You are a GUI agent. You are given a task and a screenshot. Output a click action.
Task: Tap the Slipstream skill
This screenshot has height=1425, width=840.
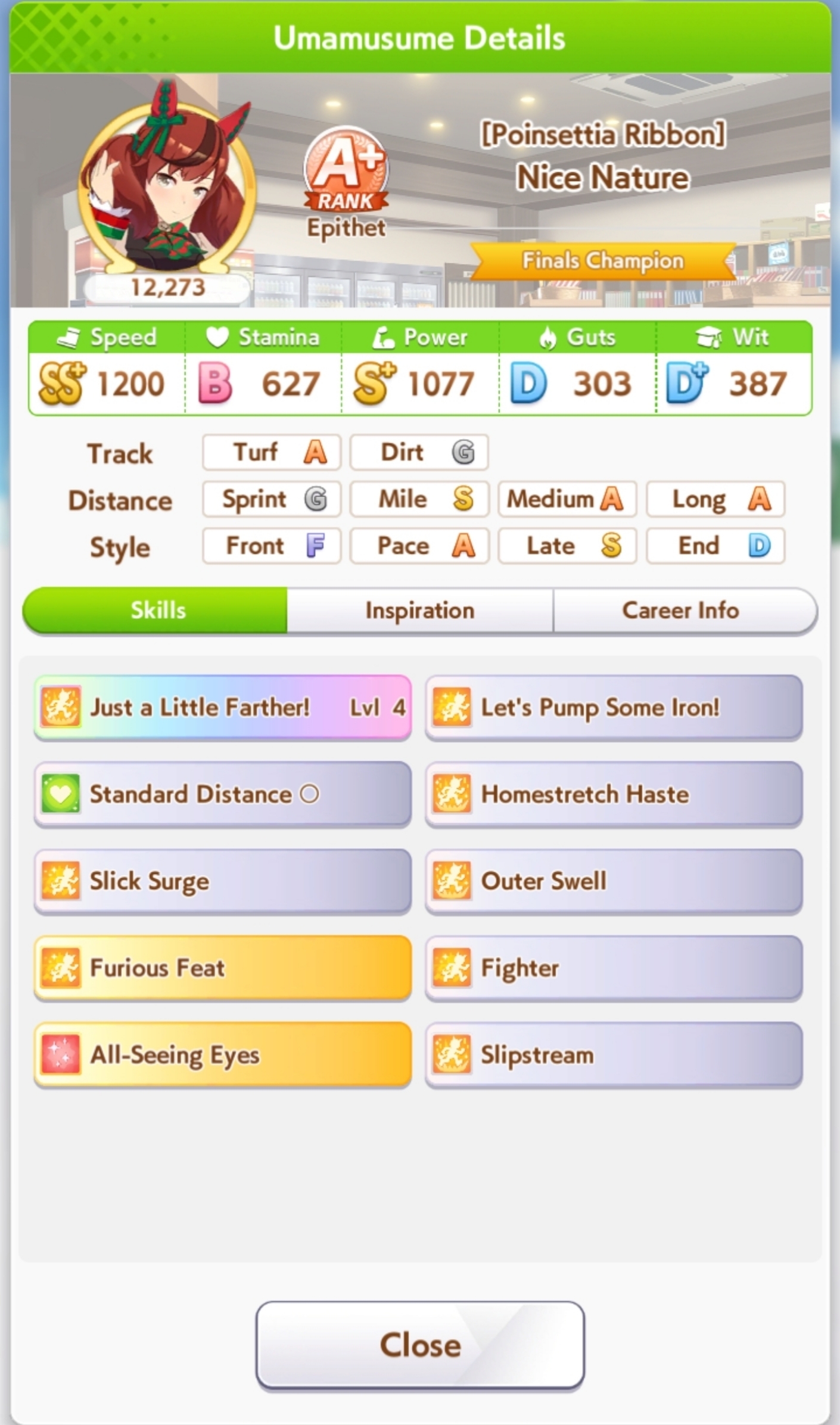click(614, 1055)
